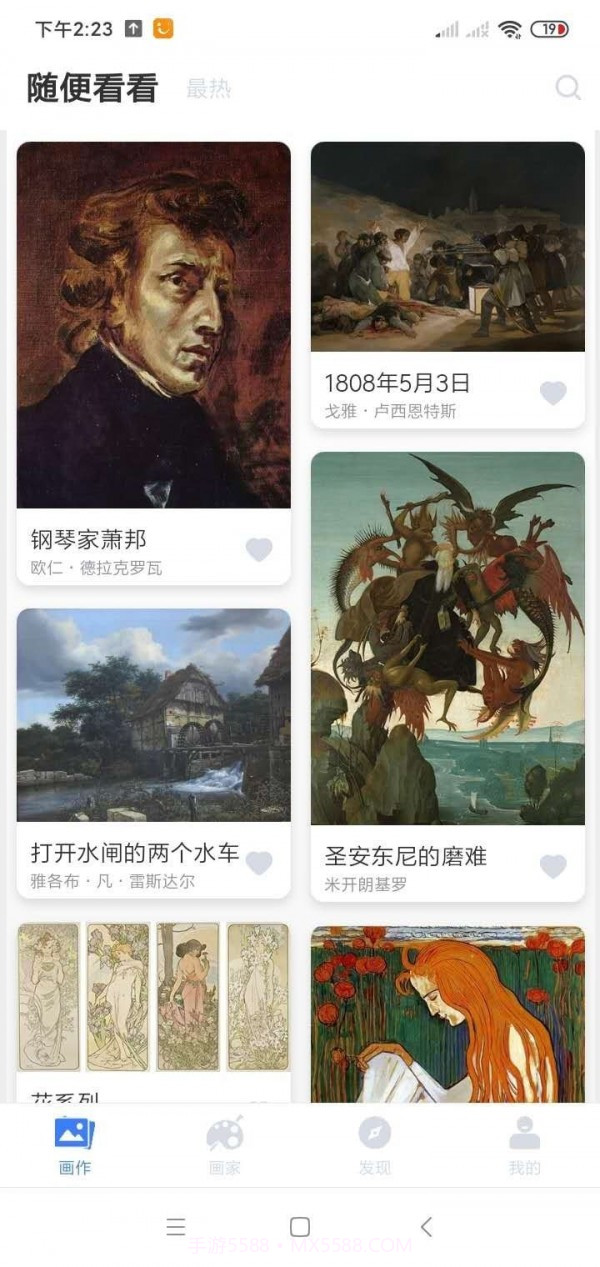Like the 打开水闸的两个水车 painting
The width and height of the screenshot is (600, 1267).
[x=259, y=863]
